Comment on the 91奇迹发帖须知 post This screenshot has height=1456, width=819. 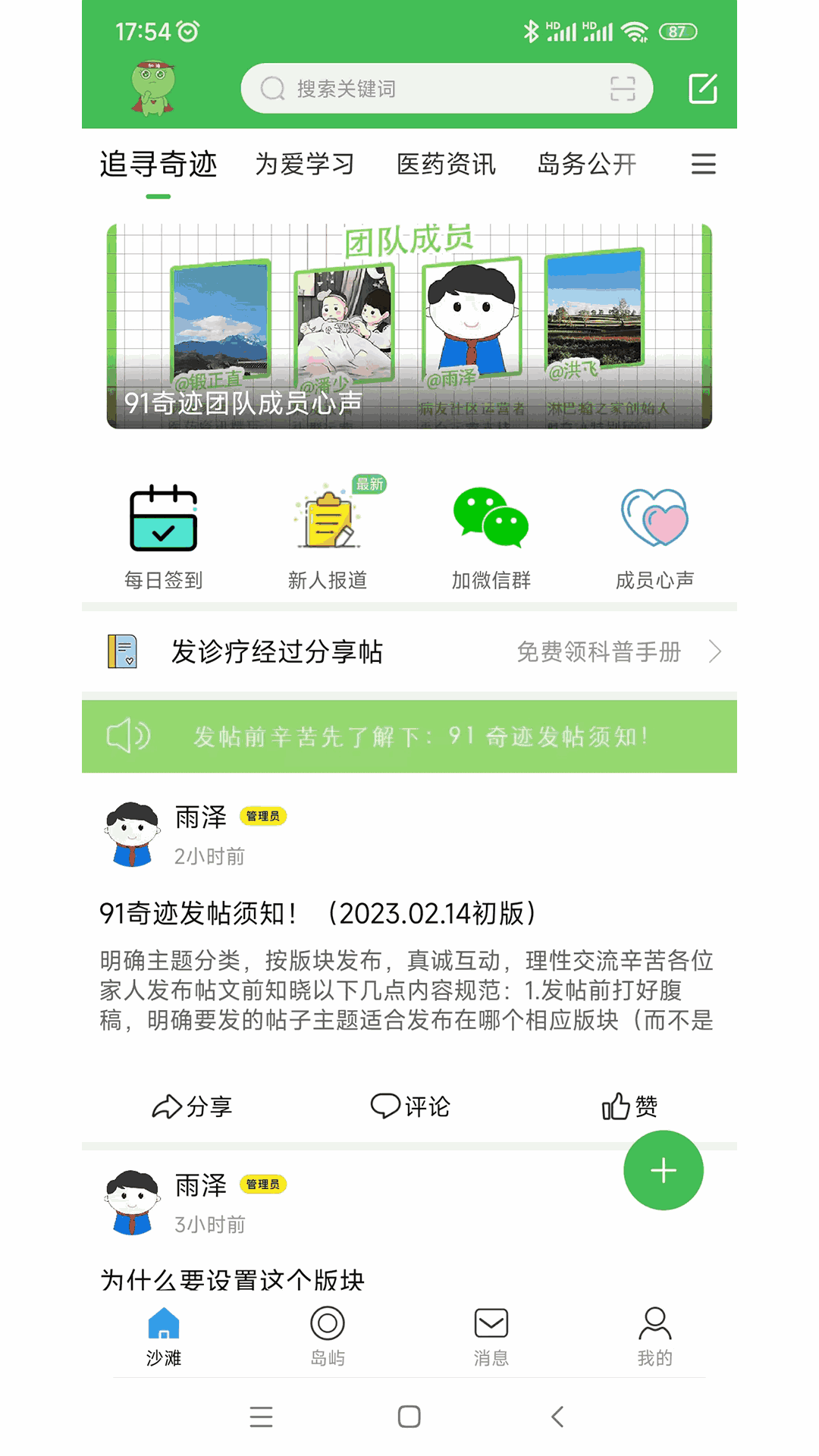click(x=409, y=1106)
